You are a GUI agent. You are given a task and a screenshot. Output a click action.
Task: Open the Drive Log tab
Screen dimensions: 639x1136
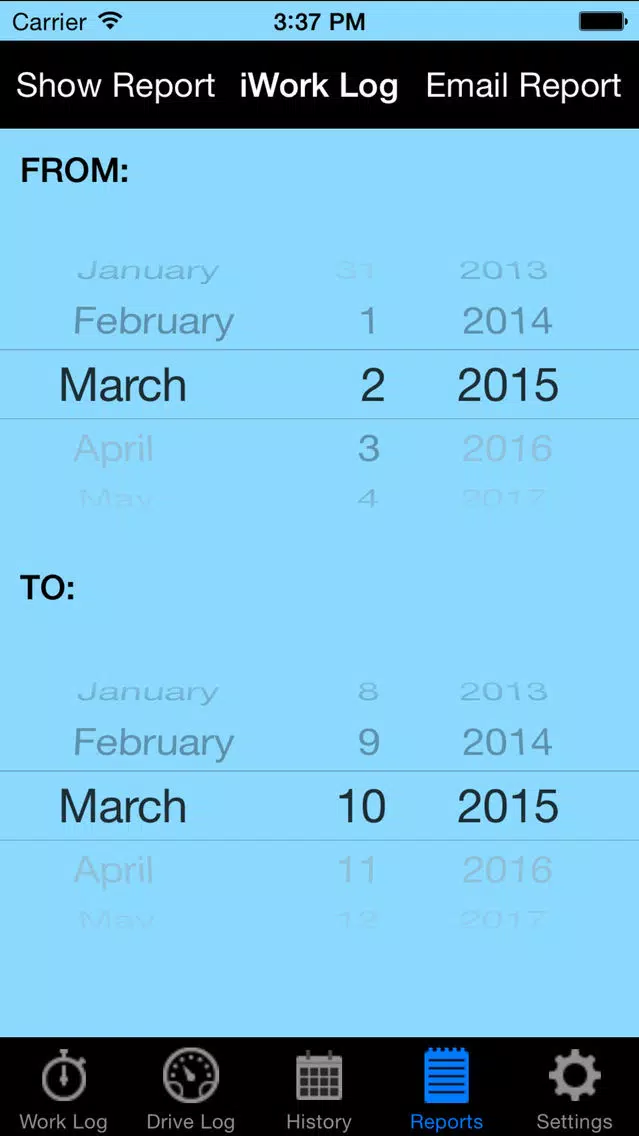(191, 1089)
